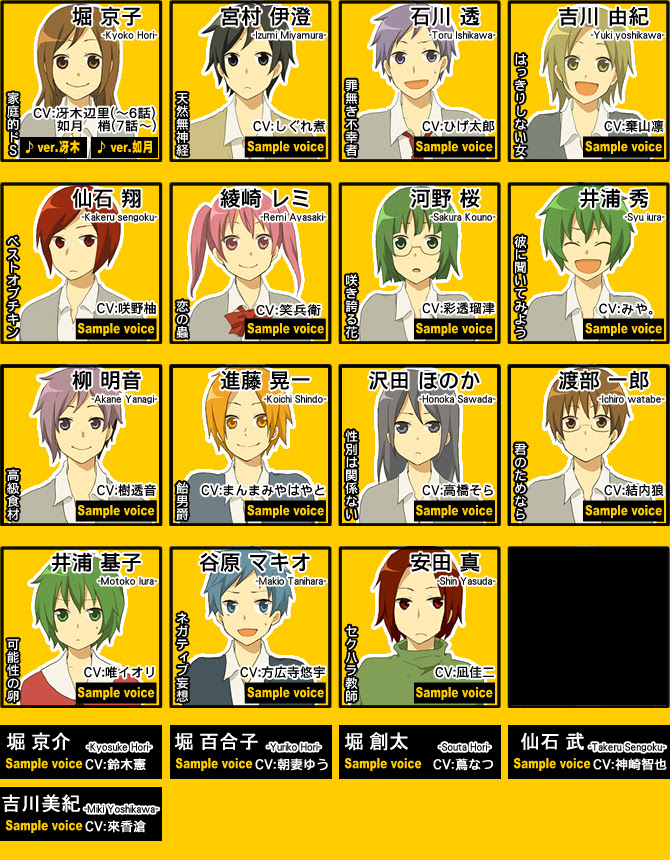
Task: Play Souta Hori's Sample voice
Action: coord(383,764)
